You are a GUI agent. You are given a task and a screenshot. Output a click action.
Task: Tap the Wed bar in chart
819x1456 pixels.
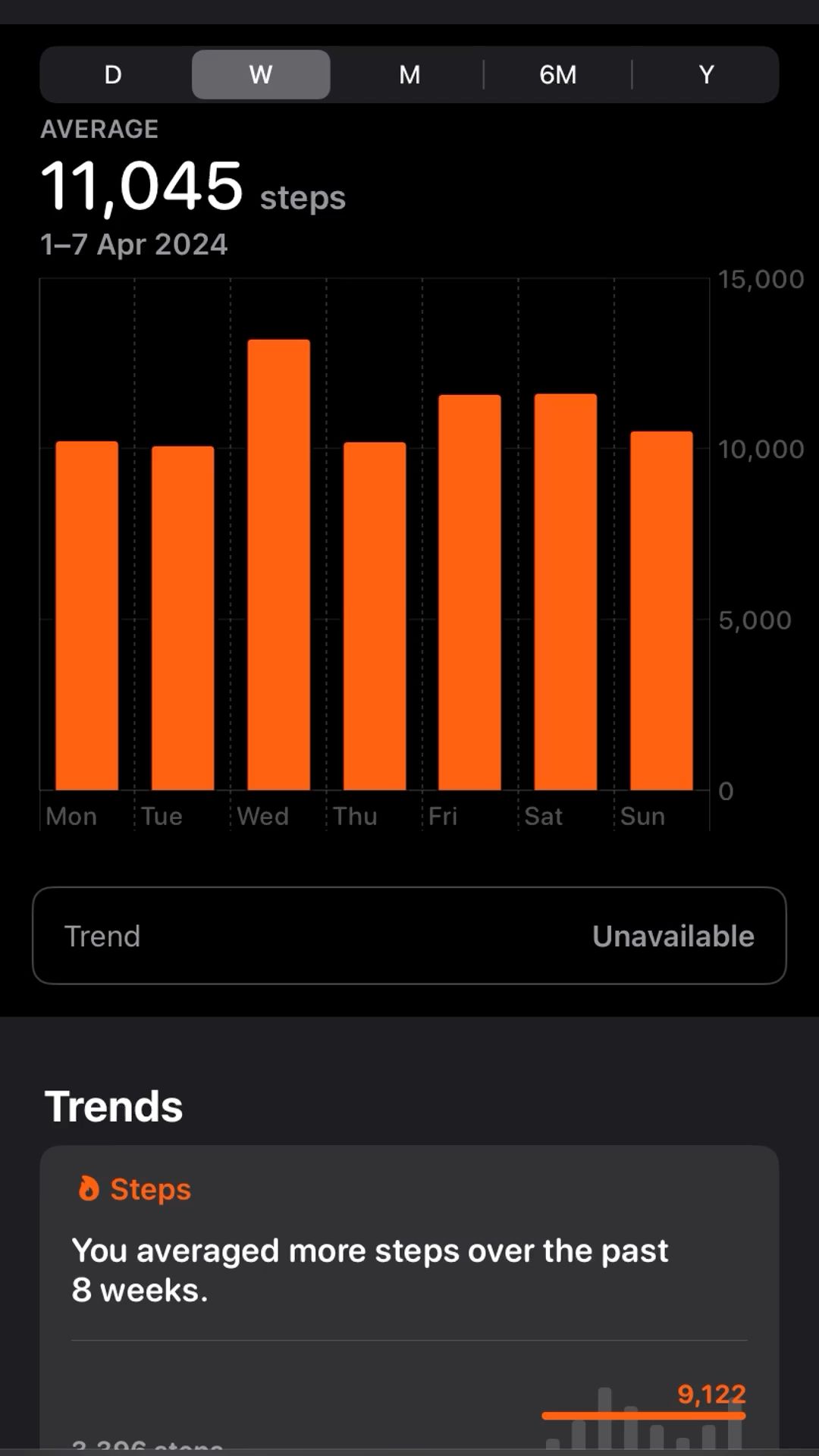[x=278, y=565]
